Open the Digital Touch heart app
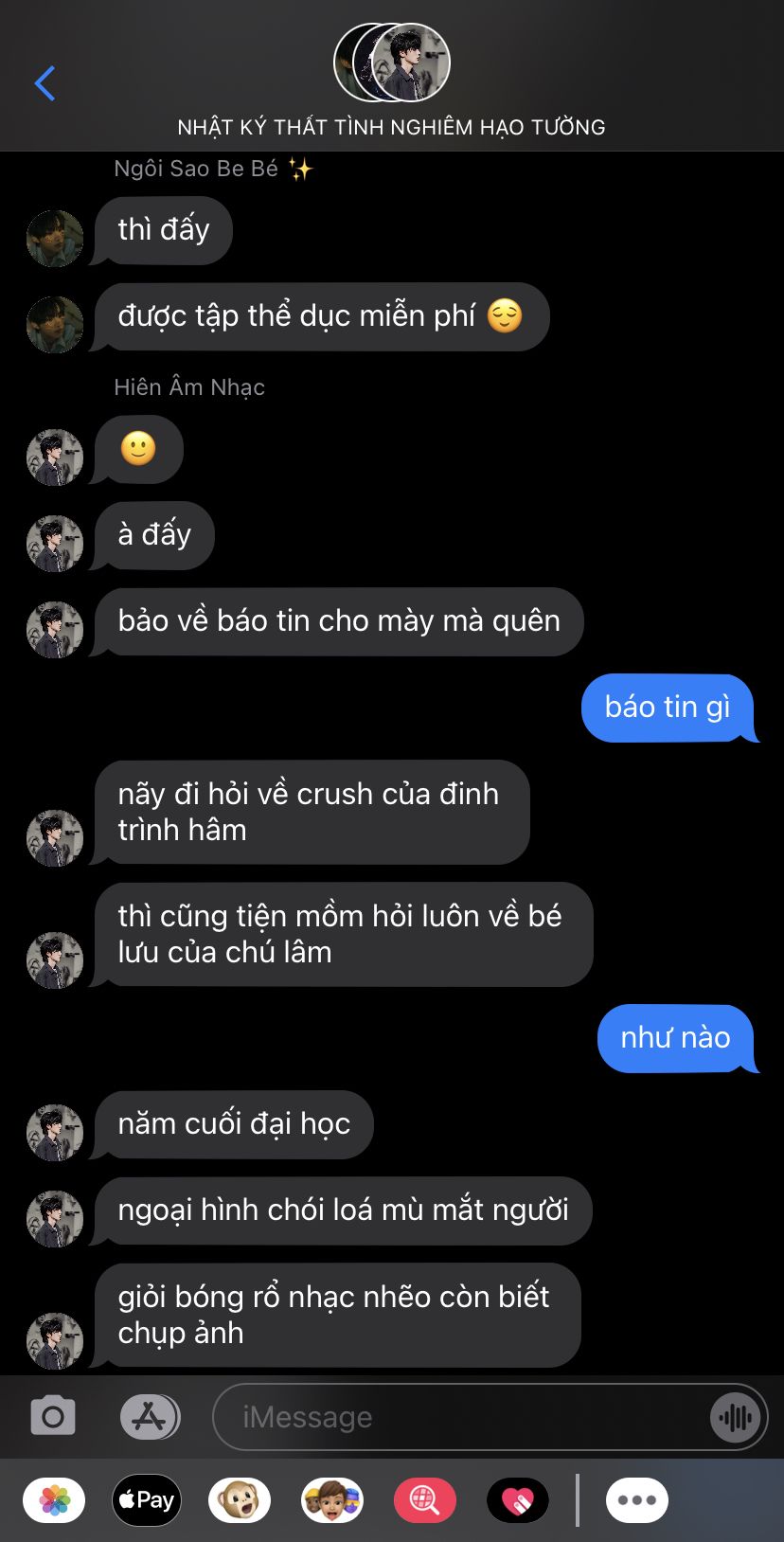The height and width of the screenshot is (1542, 784). (x=518, y=1500)
